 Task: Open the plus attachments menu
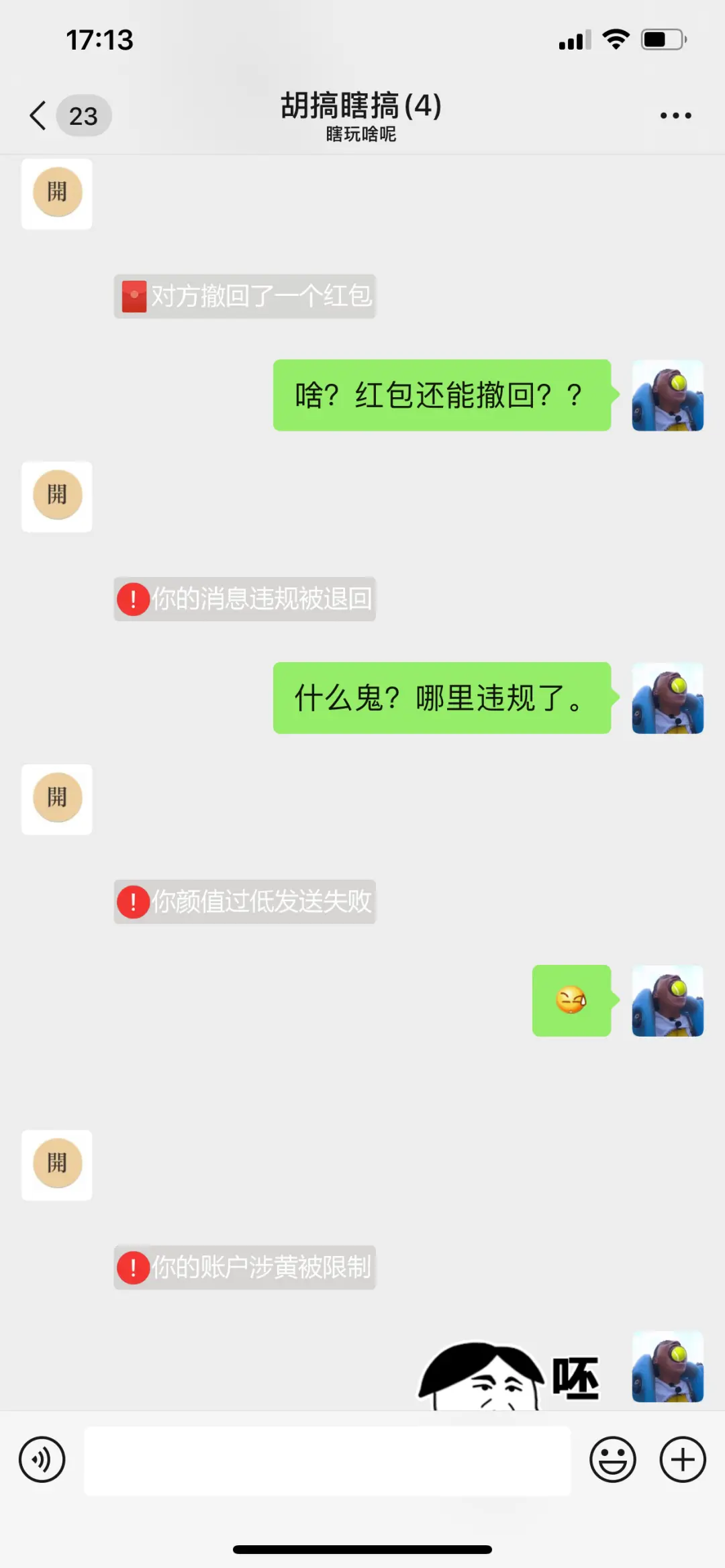point(682,1459)
